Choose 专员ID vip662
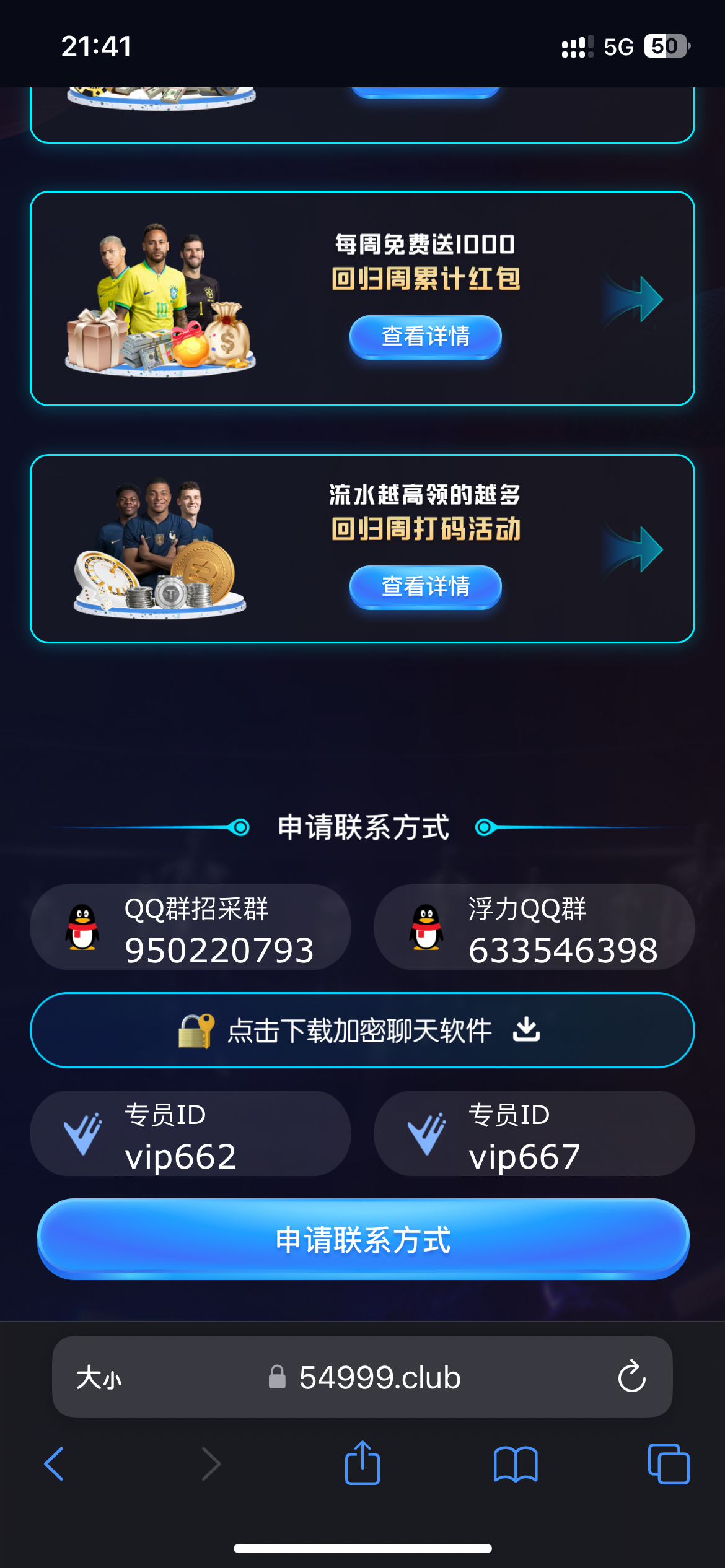 [x=191, y=1134]
